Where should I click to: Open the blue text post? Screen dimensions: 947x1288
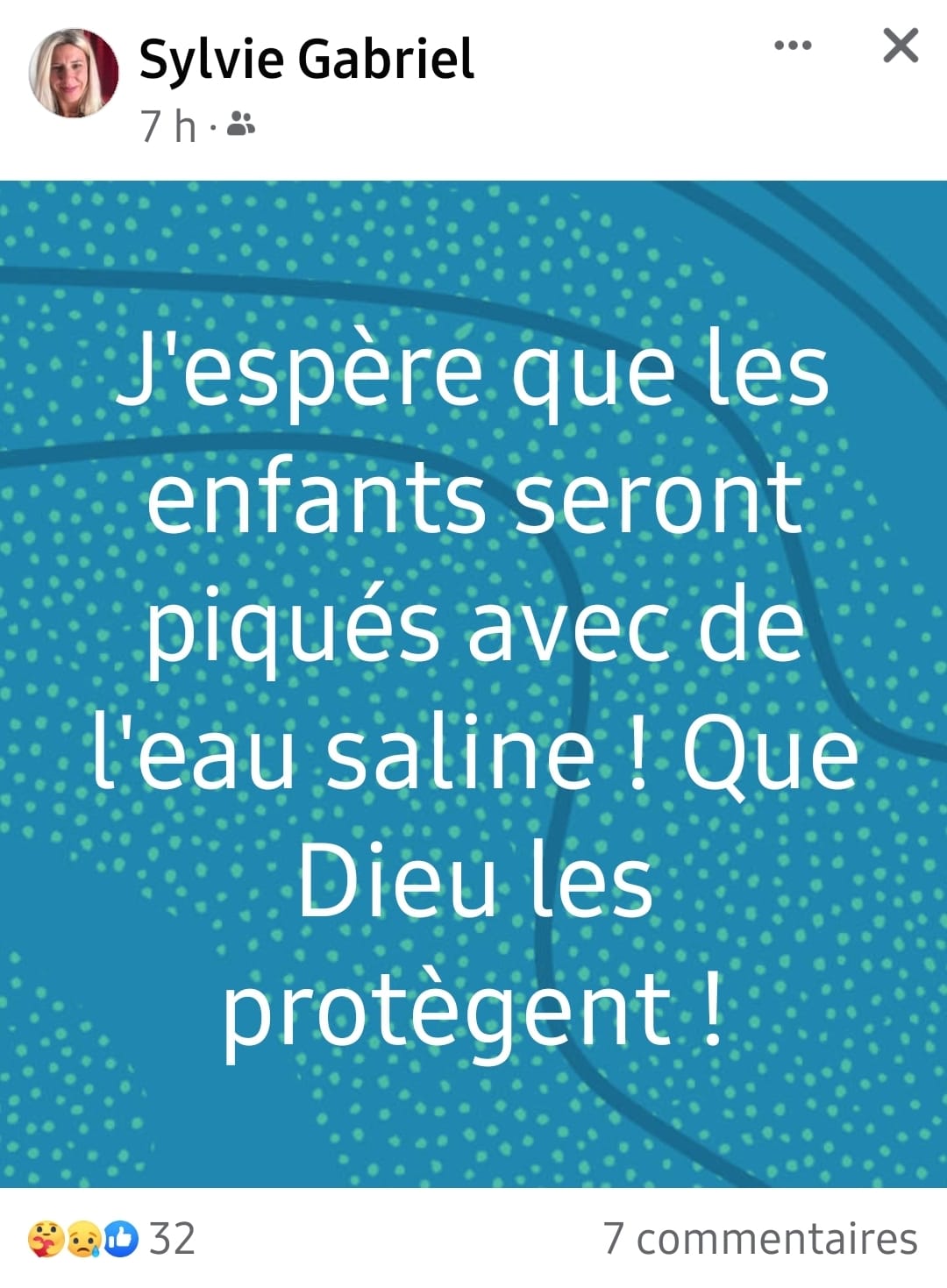pyautogui.click(x=473, y=684)
